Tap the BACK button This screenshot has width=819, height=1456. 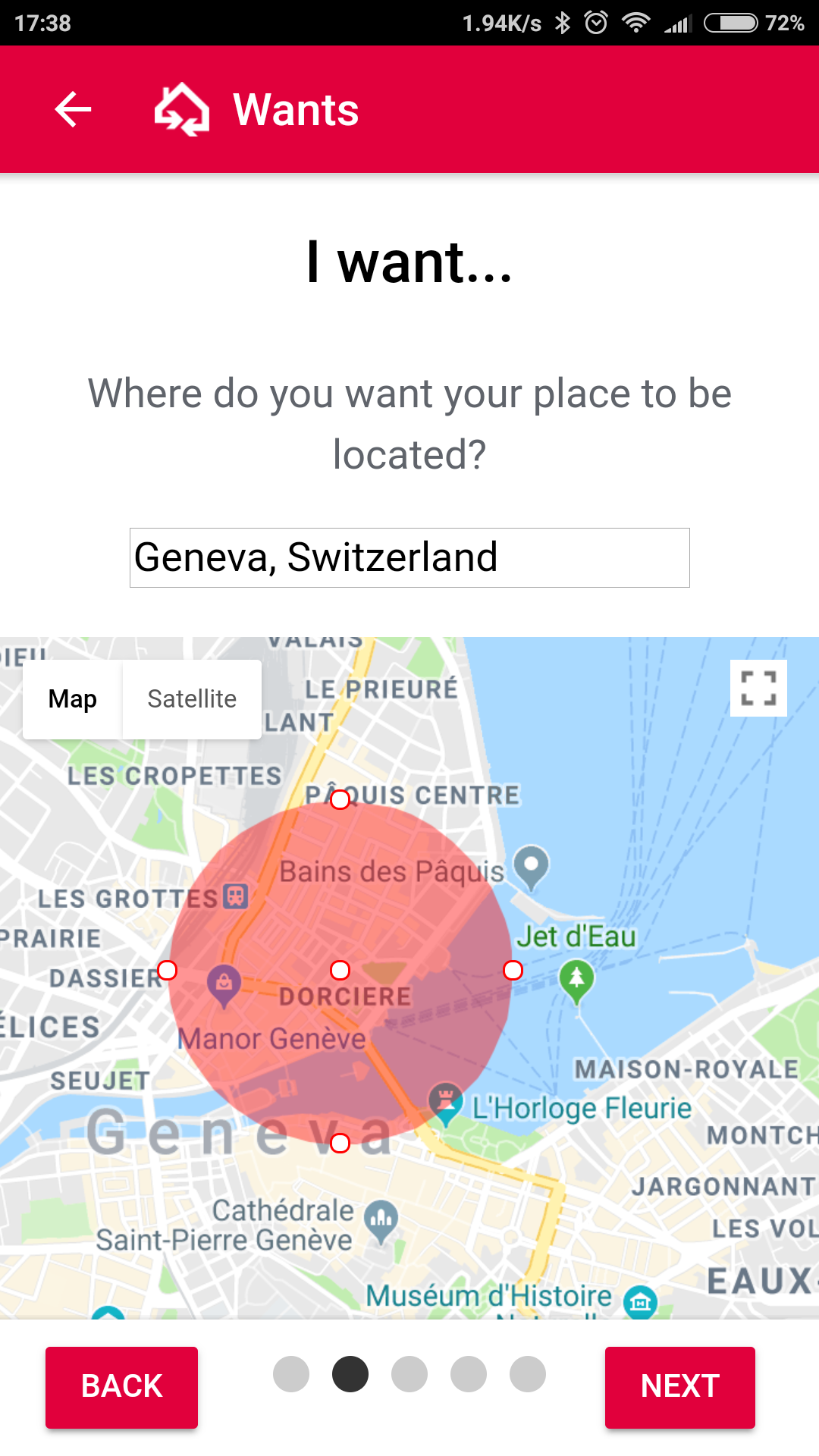coord(121,1387)
